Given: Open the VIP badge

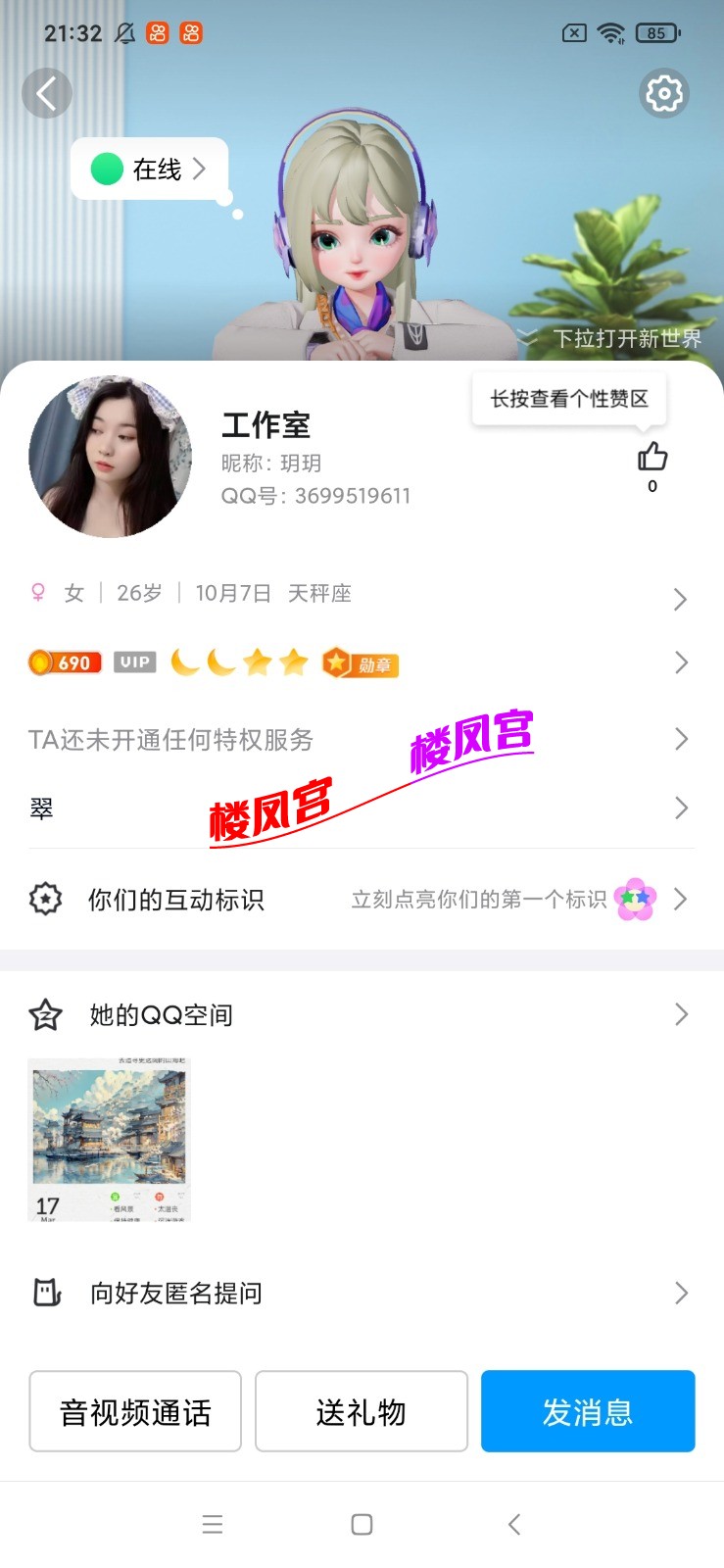Looking at the screenshot, I should pyautogui.click(x=134, y=662).
